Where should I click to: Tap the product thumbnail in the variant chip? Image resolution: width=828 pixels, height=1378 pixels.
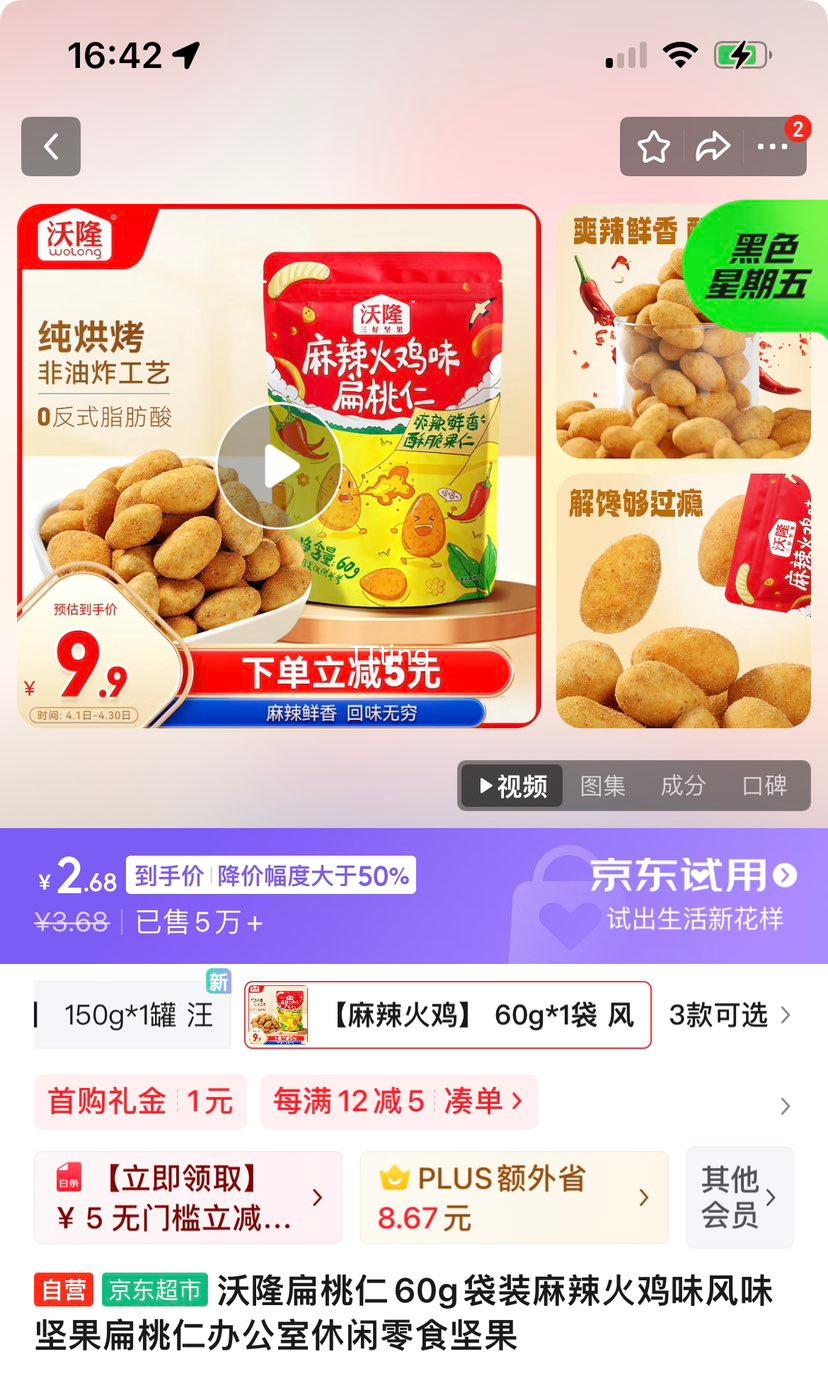tap(283, 1015)
